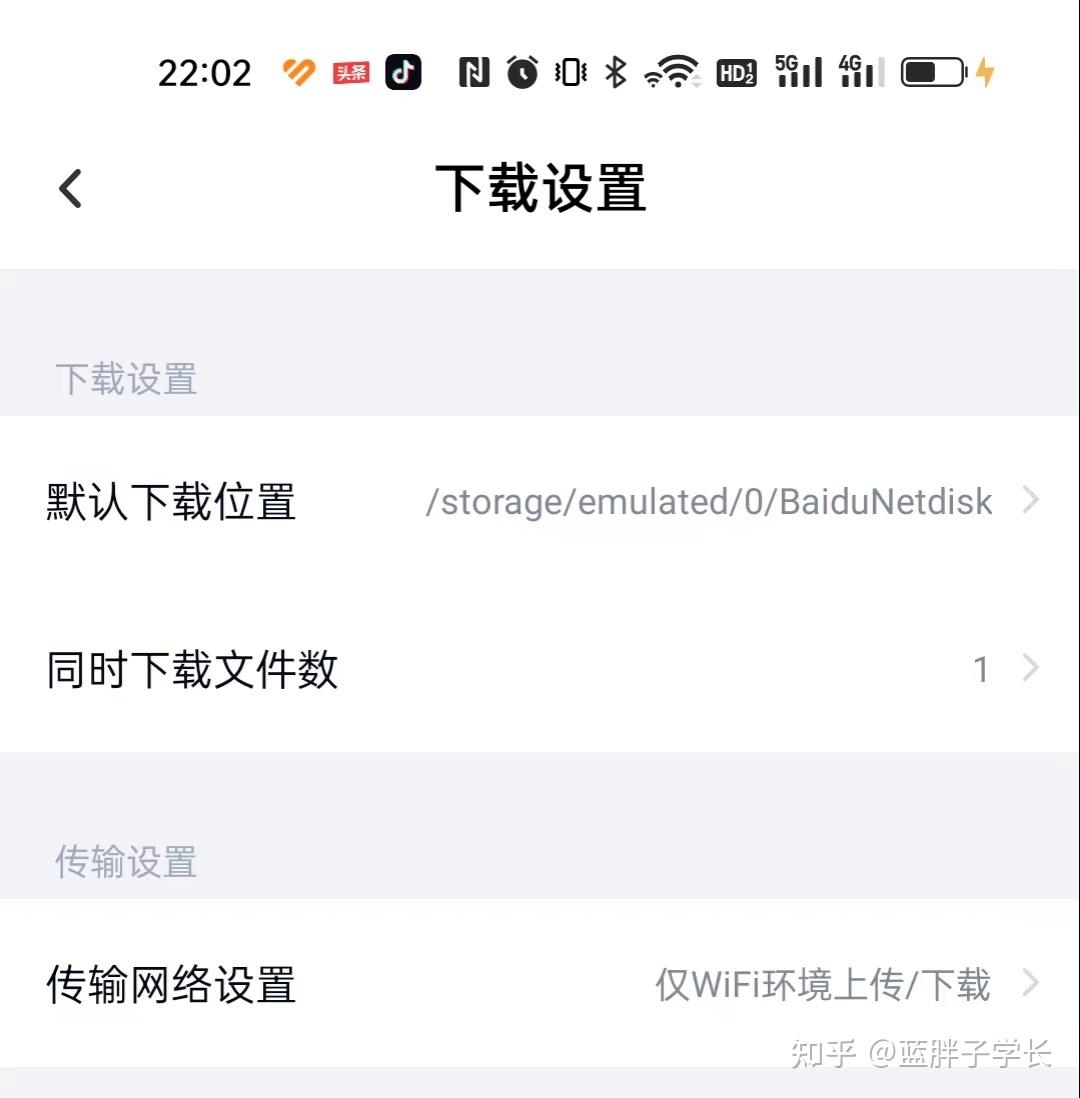Expand chevron beside download count value 1
The height and width of the screenshot is (1098, 1080).
pyautogui.click(x=1031, y=669)
